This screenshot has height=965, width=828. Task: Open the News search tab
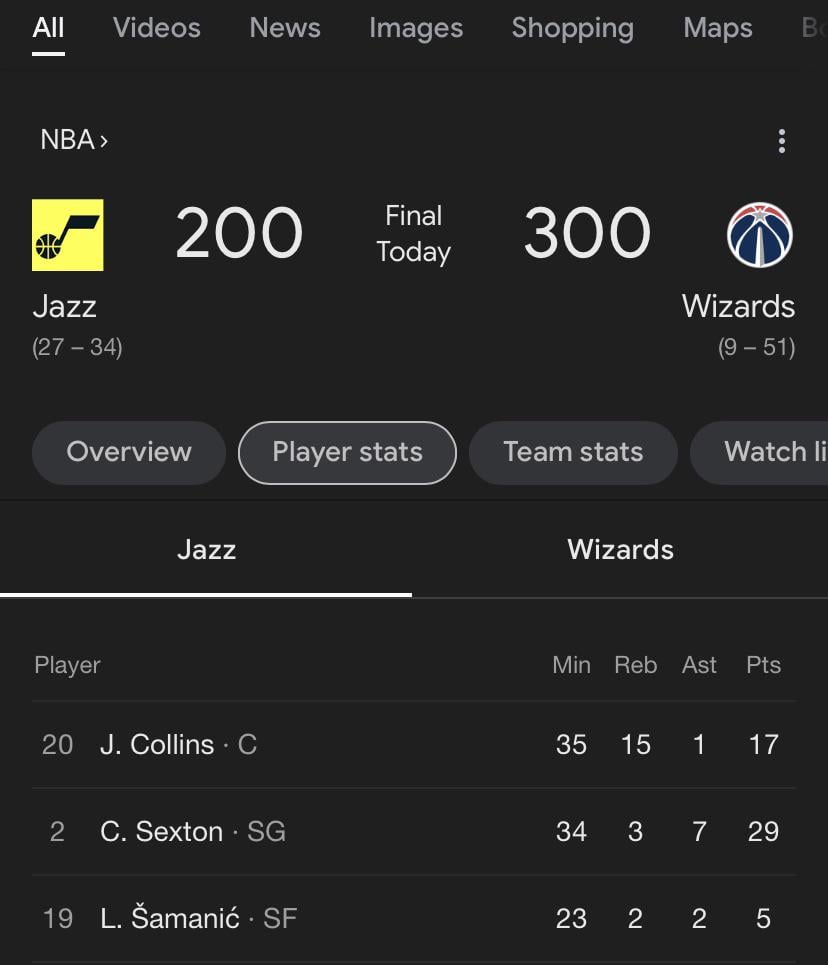(x=285, y=28)
